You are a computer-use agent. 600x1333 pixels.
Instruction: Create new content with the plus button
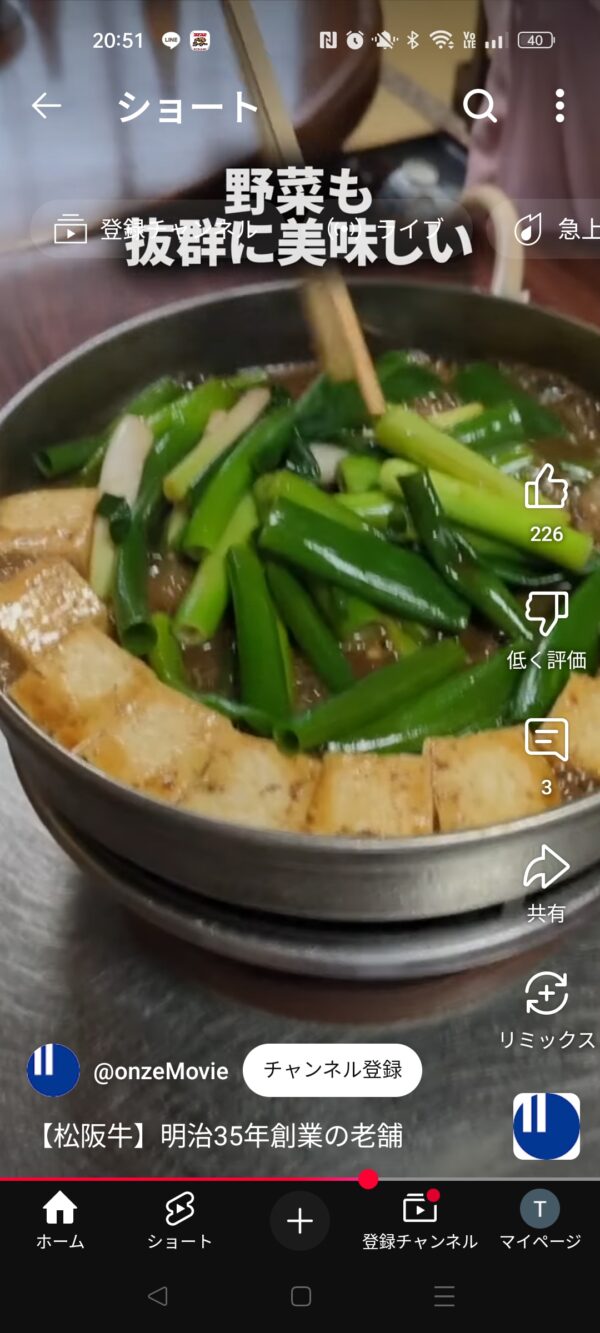click(x=300, y=1221)
